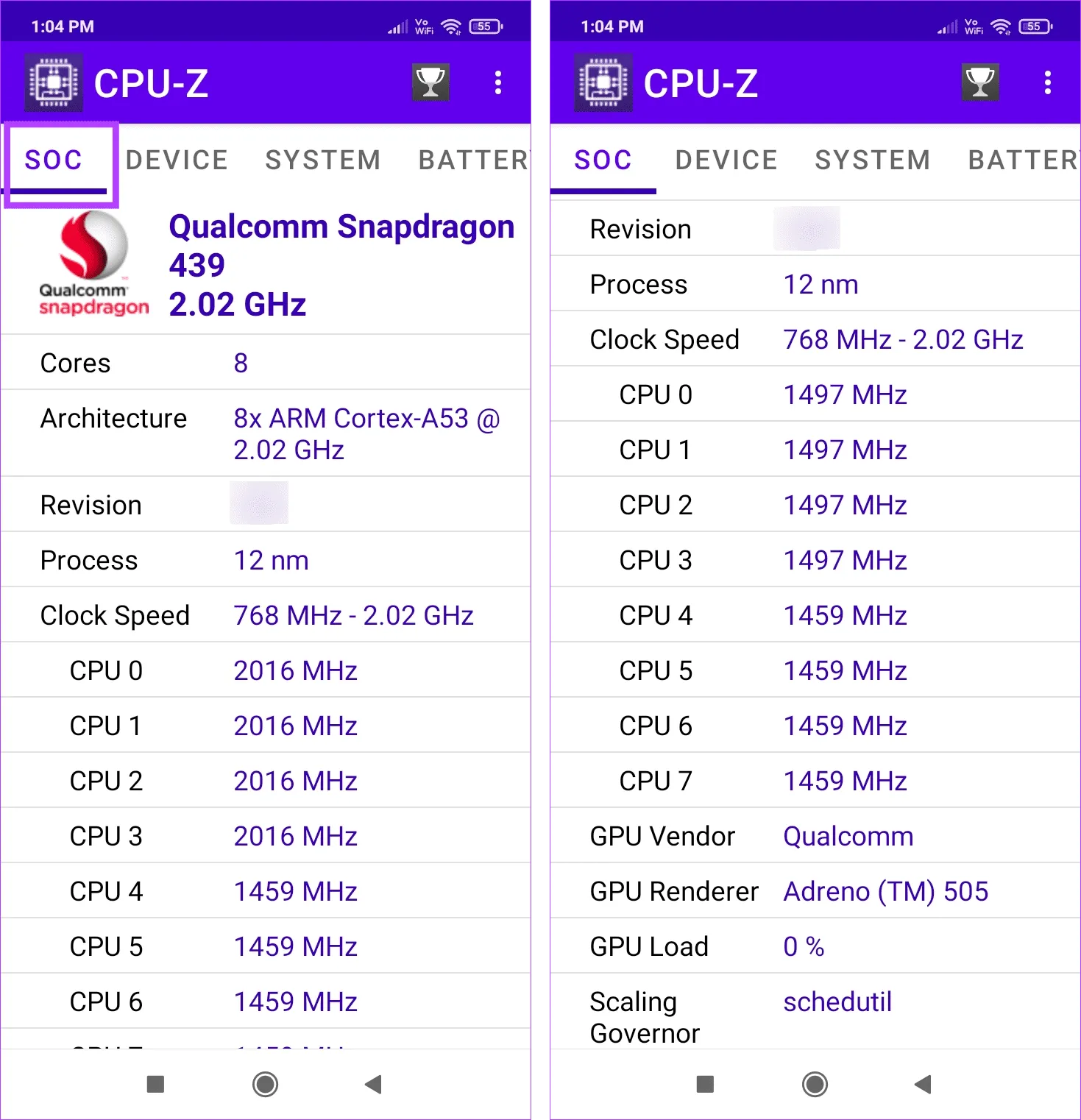Tap the SOC tab on right screen
This screenshot has width=1081, height=1120.
(602, 160)
